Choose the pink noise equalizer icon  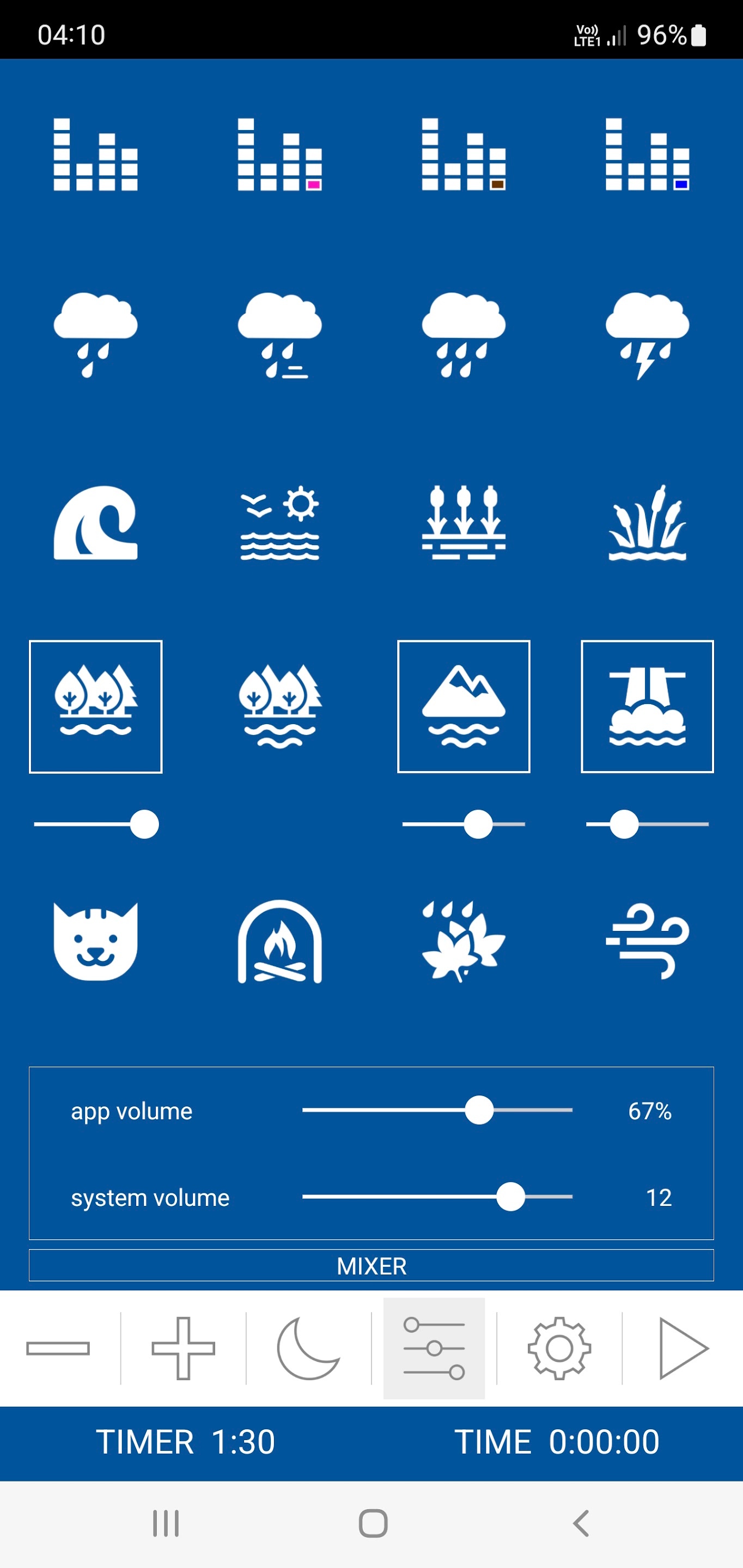(279, 155)
